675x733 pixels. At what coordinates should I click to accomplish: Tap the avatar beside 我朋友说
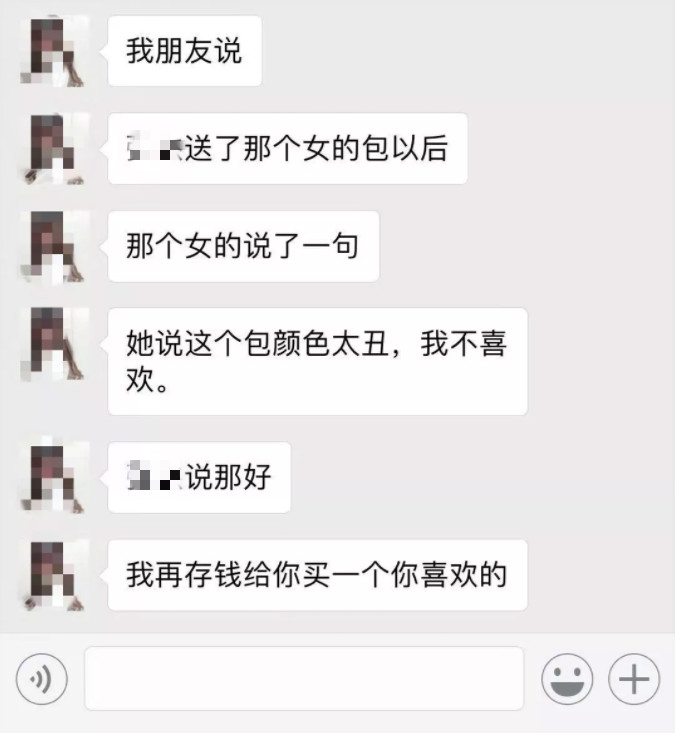[x=54, y=50]
